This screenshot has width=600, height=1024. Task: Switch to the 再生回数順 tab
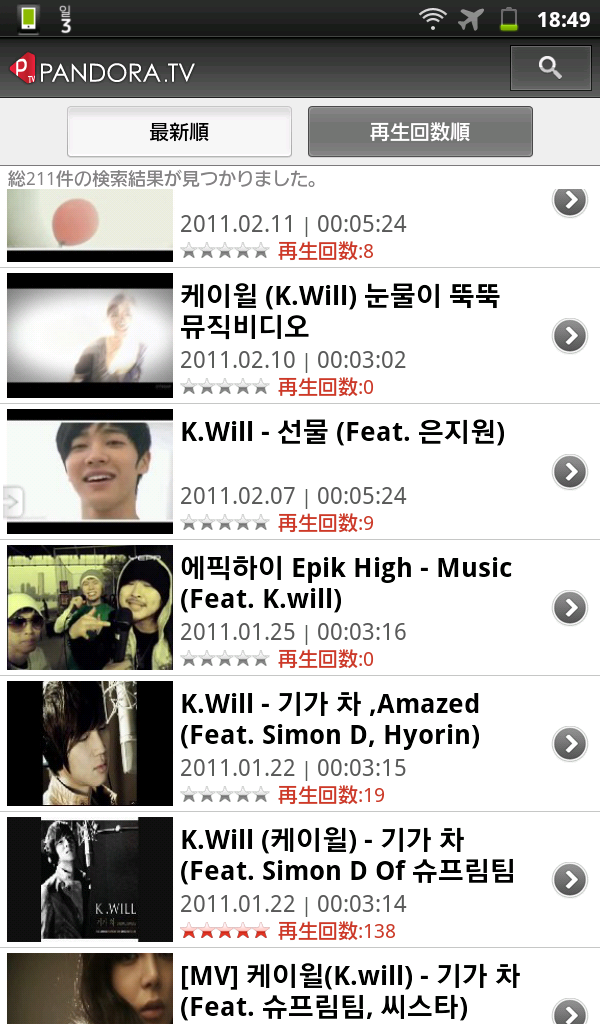click(420, 132)
